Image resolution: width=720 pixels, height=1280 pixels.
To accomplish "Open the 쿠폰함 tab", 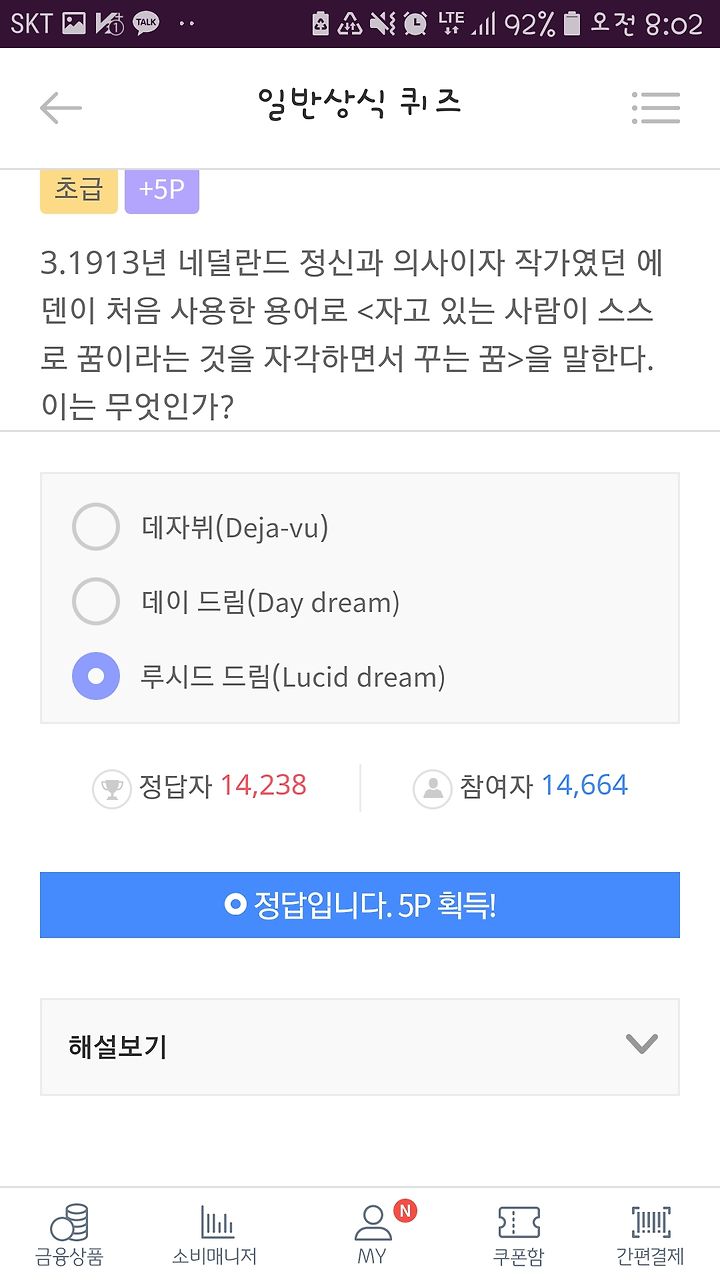I will click(x=518, y=1235).
